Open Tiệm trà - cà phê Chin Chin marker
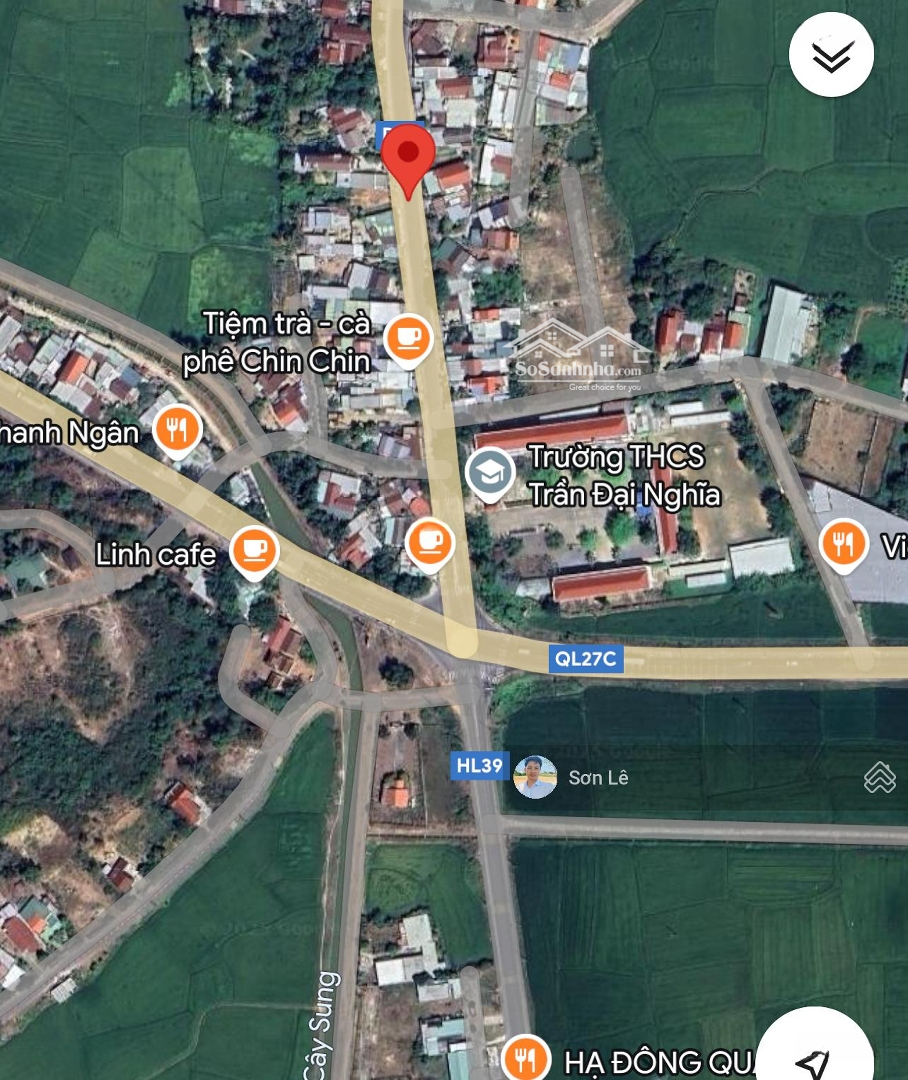This screenshot has height=1080, width=908. [408, 337]
